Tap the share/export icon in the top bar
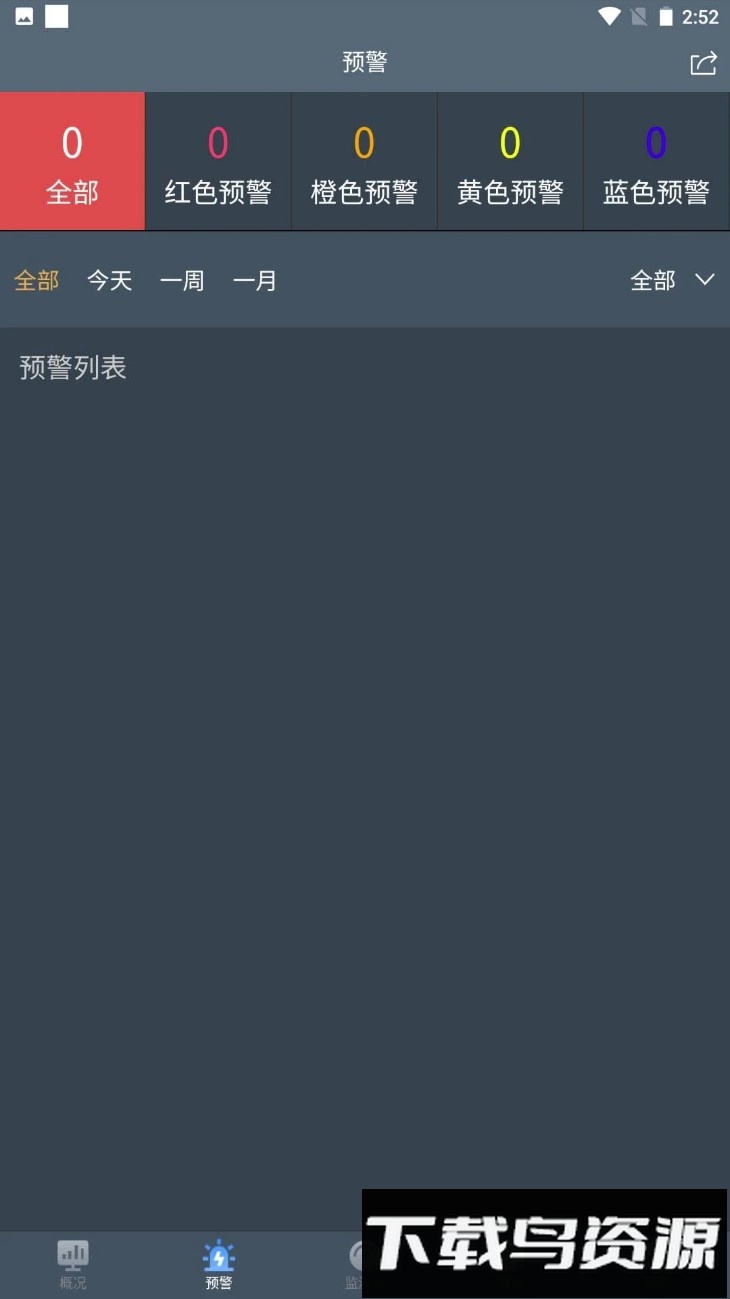Screen dimensions: 730x1299 coord(703,62)
